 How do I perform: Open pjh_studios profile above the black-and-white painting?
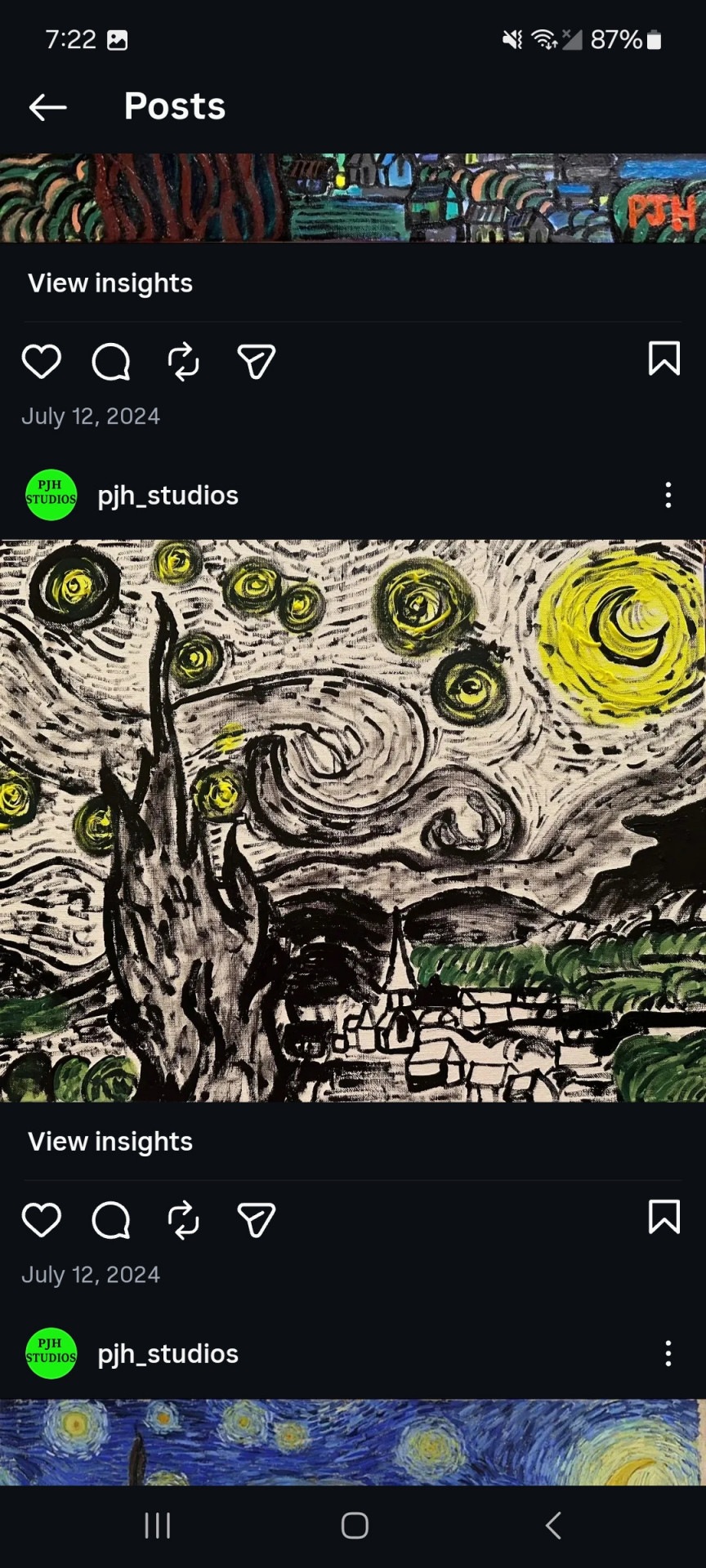[x=168, y=495]
